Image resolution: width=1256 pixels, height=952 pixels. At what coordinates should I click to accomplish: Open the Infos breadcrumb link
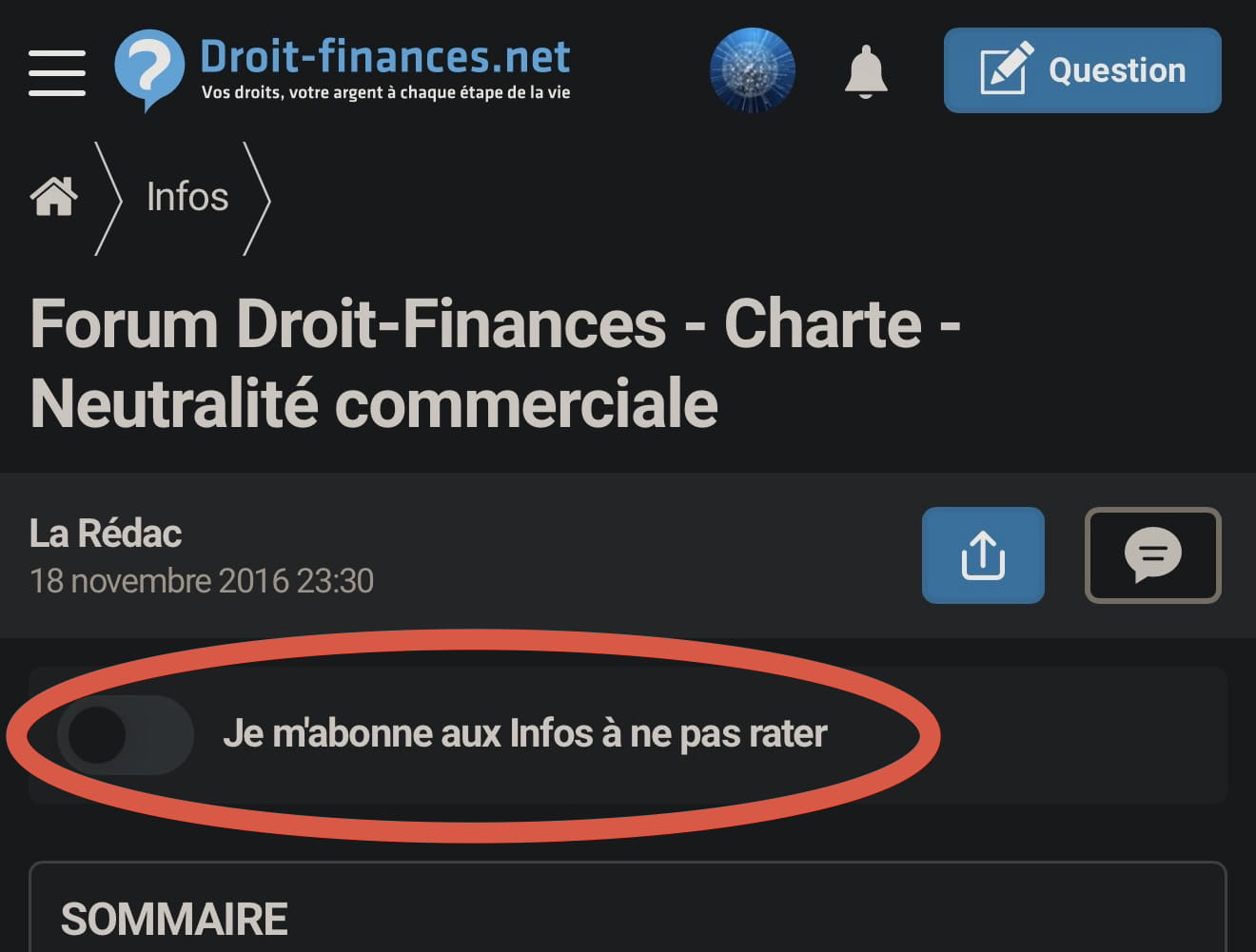click(x=187, y=197)
